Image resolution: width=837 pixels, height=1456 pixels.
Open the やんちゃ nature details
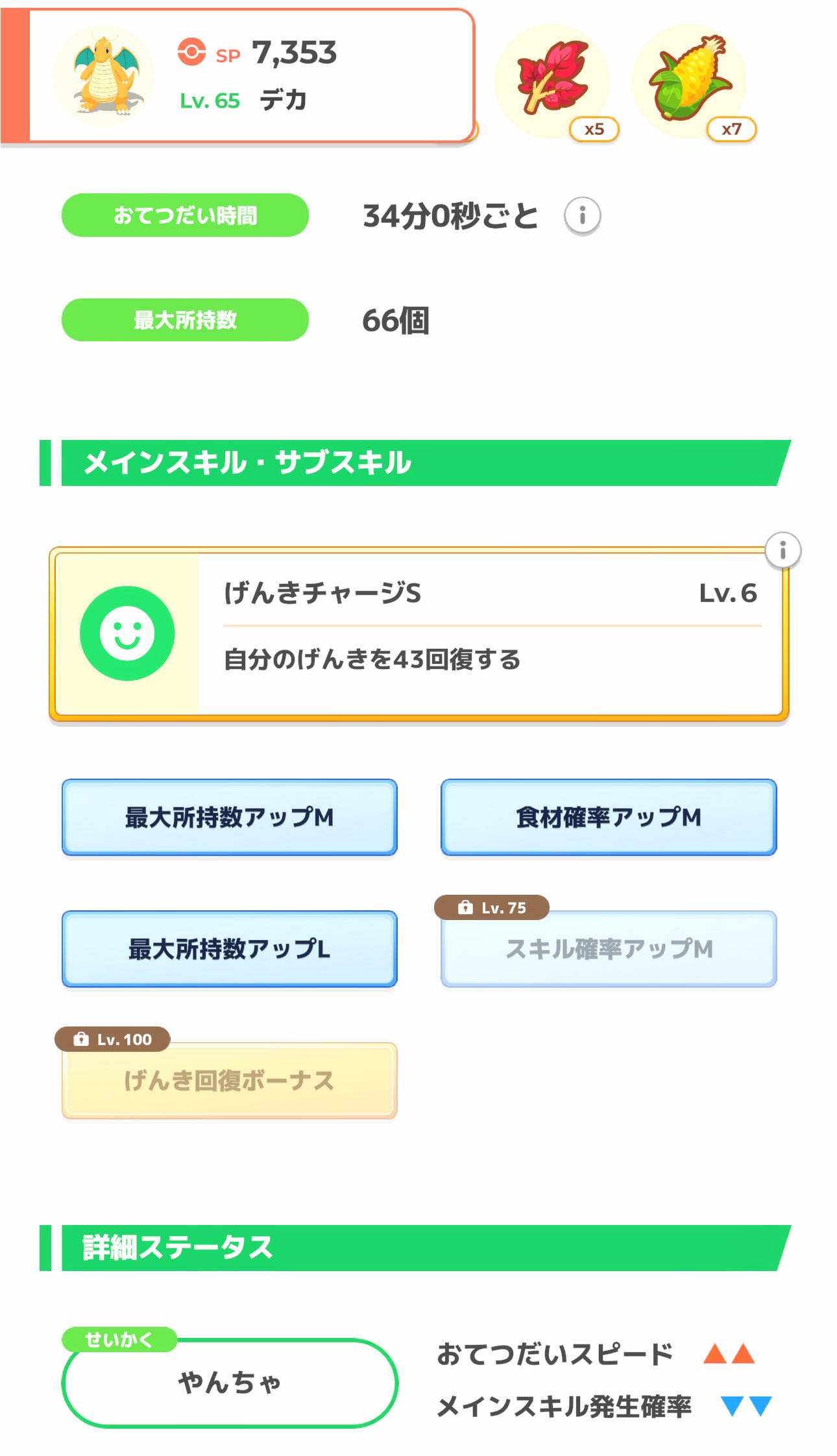229,1382
